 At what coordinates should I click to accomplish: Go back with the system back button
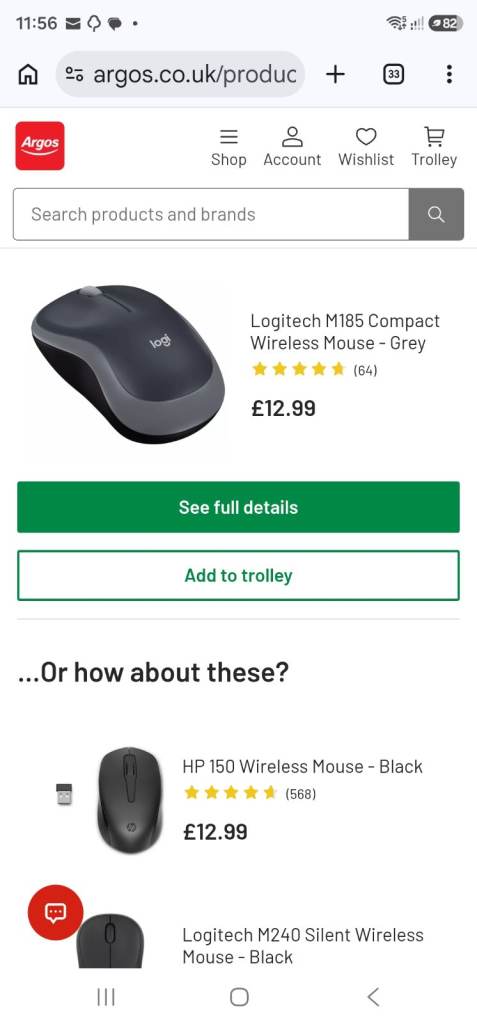coord(372,997)
